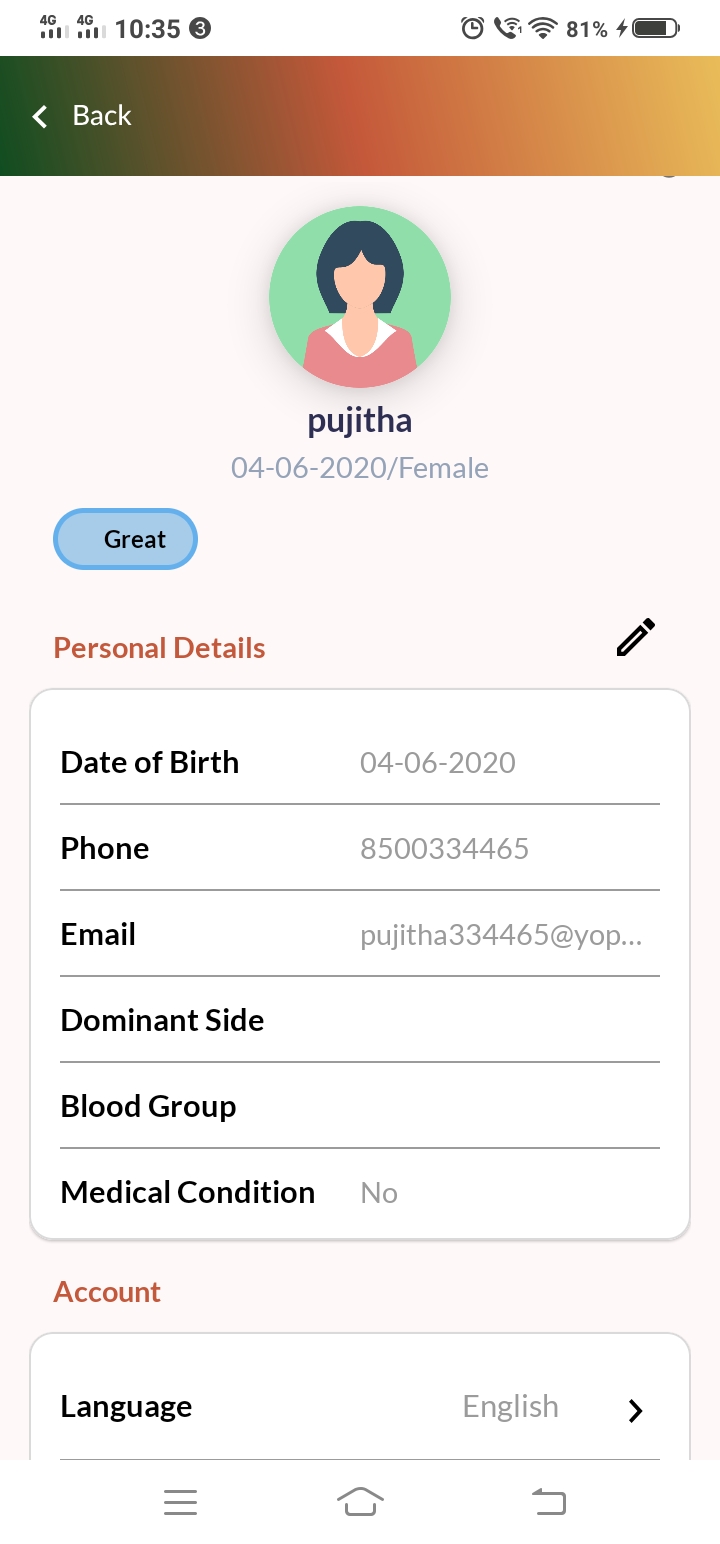
Task: Tap pujitha's profile avatar
Action: pyautogui.click(x=360, y=296)
